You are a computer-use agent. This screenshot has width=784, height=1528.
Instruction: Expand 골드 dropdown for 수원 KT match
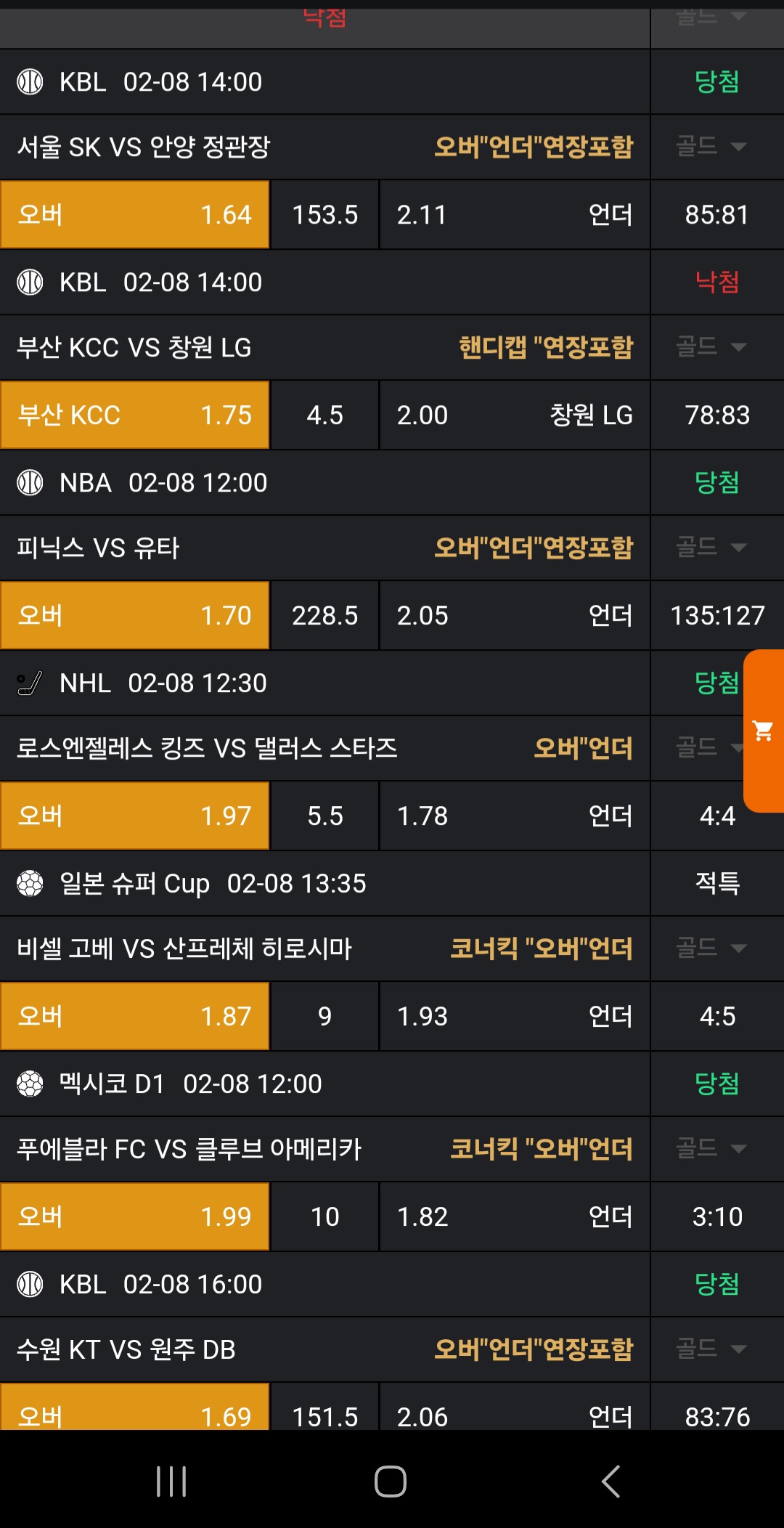711,1349
